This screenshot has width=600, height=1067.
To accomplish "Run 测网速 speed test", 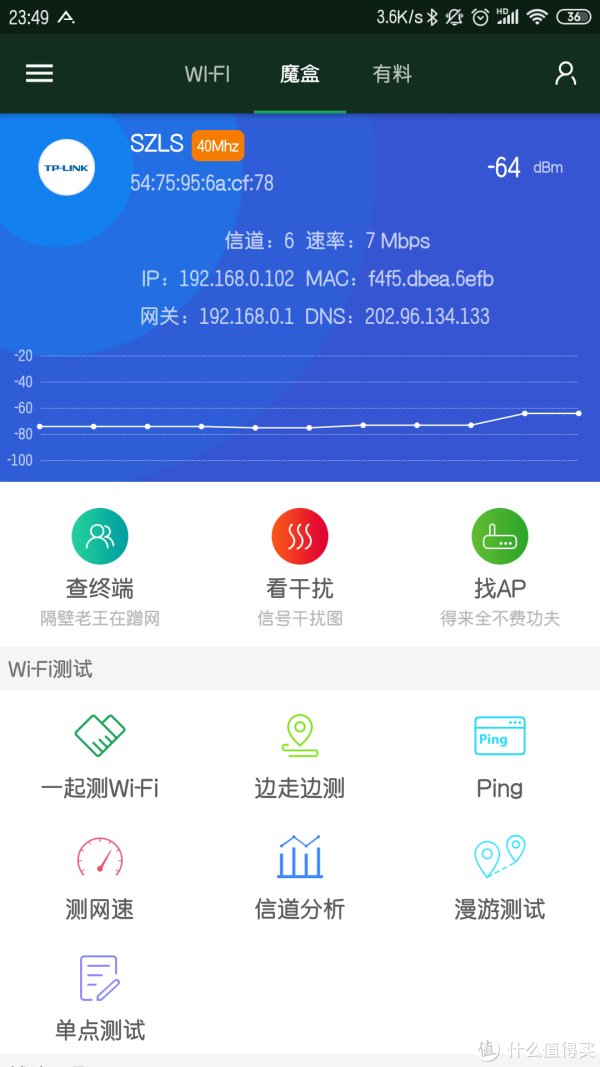I will (x=100, y=877).
